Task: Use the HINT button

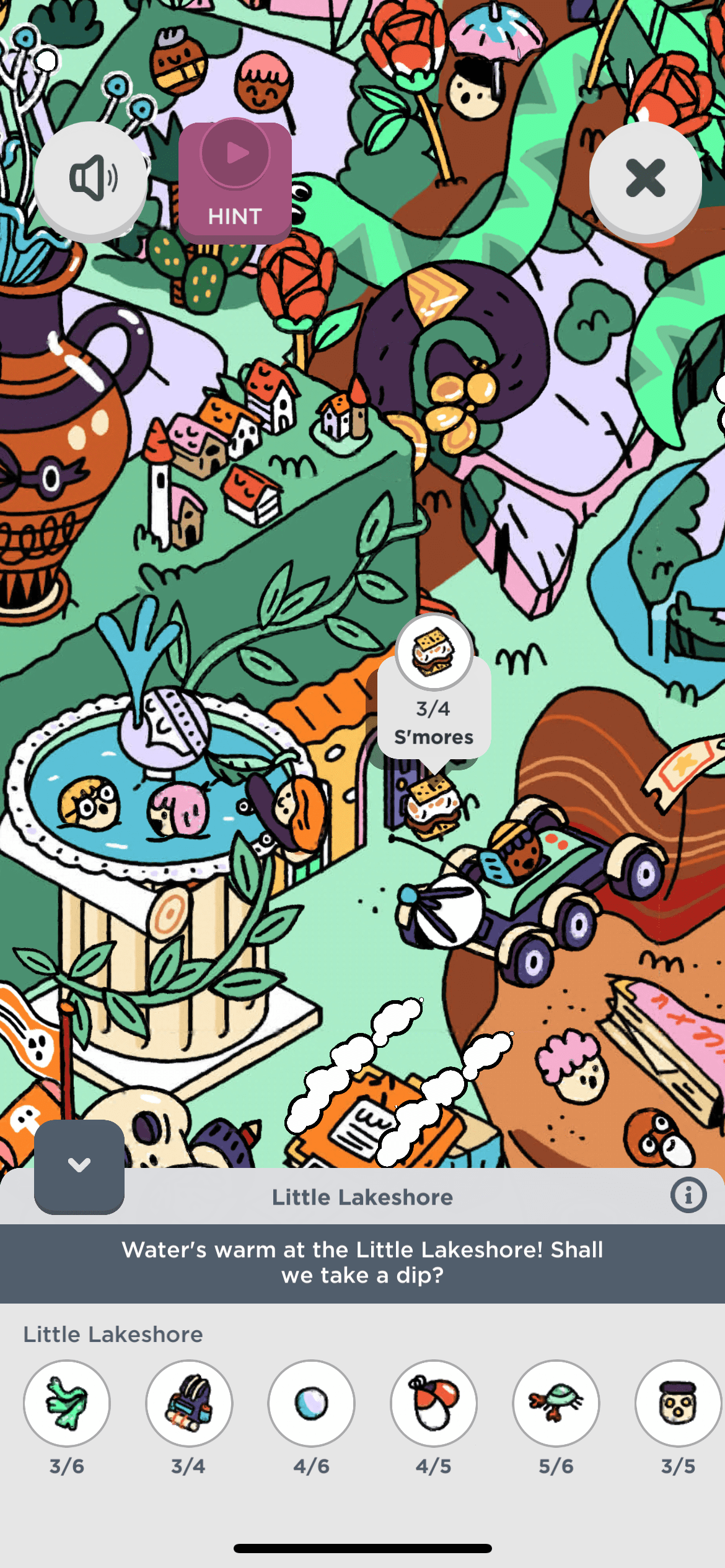Action: point(235,181)
